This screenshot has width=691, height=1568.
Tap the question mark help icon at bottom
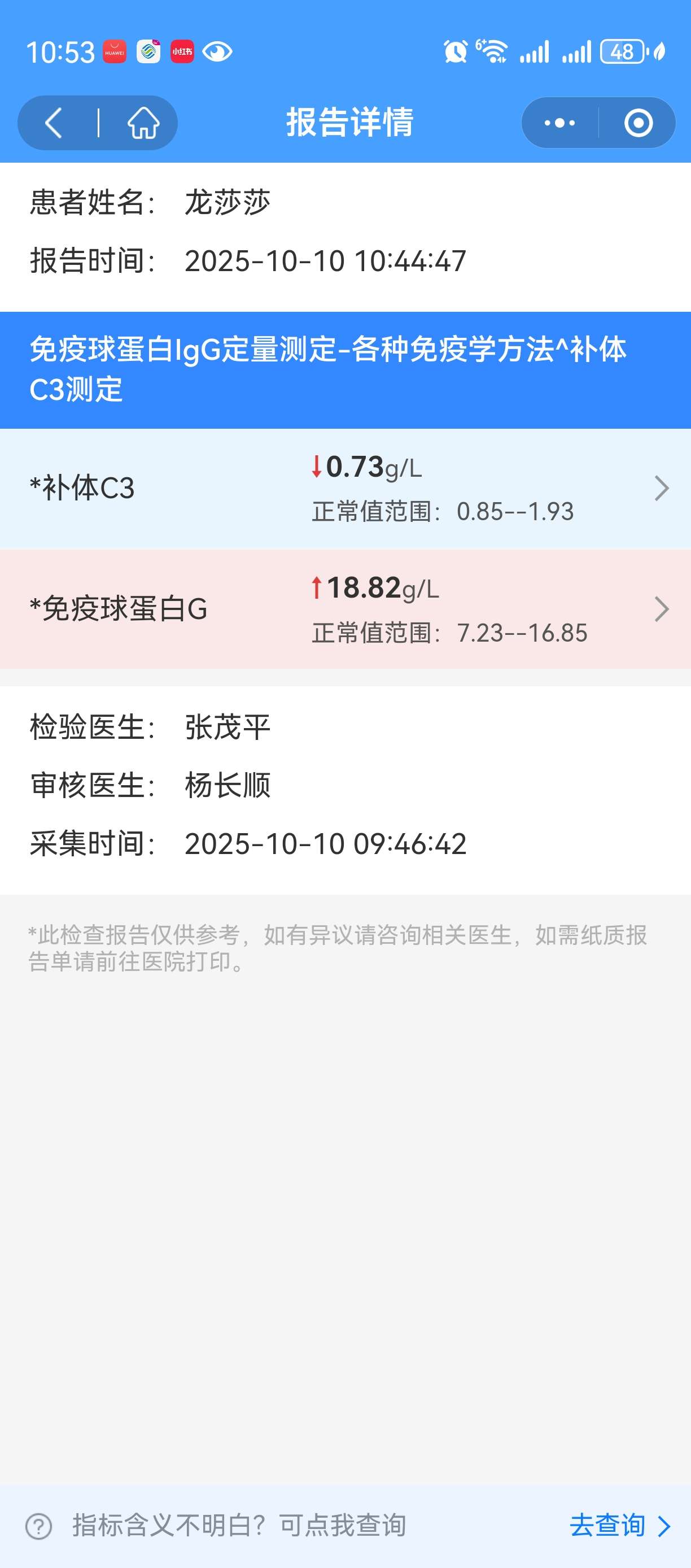tap(39, 1526)
